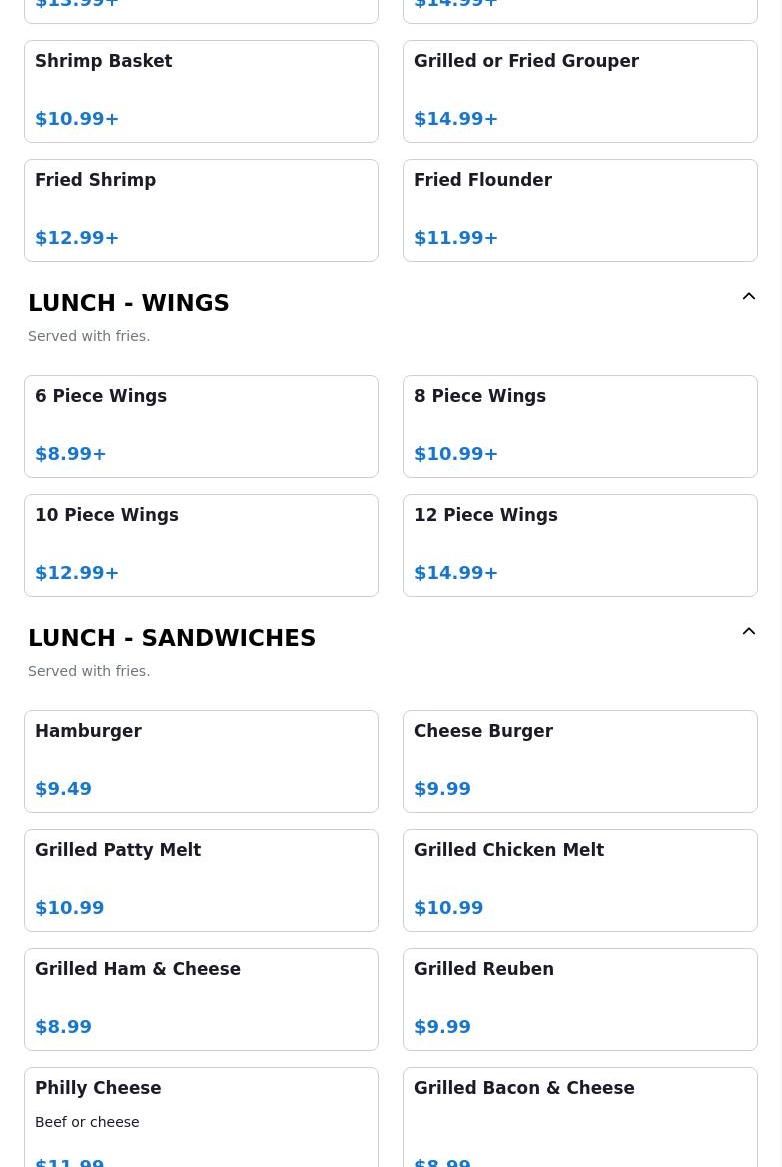Open the Fried Shrimp card
Viewport: 782px width, 1167px height.
coord(201,210)
